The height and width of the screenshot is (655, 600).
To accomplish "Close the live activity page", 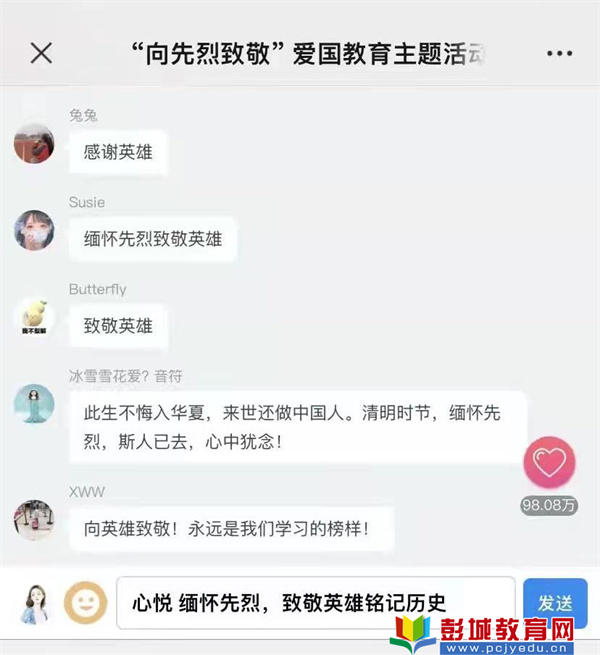I will coord(41,53).
